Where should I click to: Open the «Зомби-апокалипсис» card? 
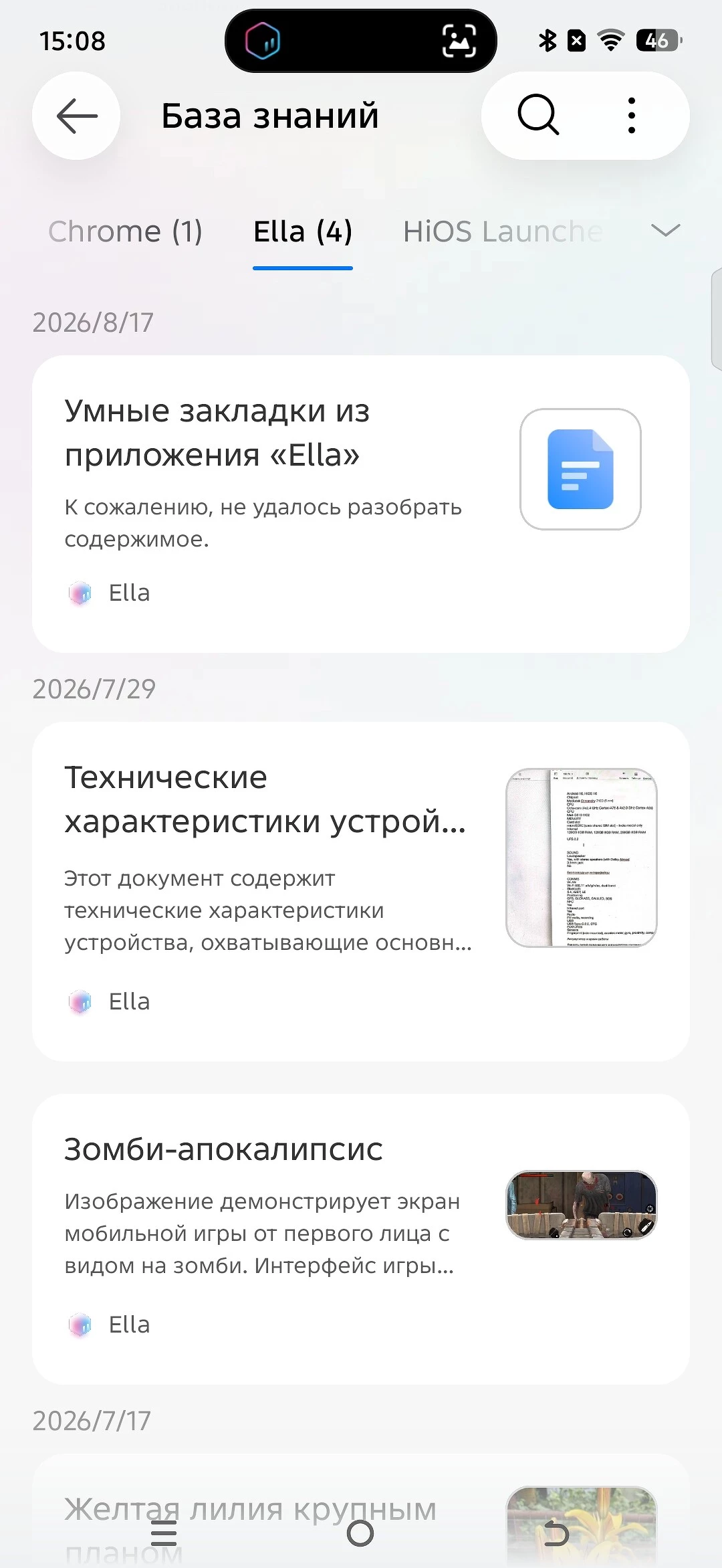click(x=361, y=1239)
